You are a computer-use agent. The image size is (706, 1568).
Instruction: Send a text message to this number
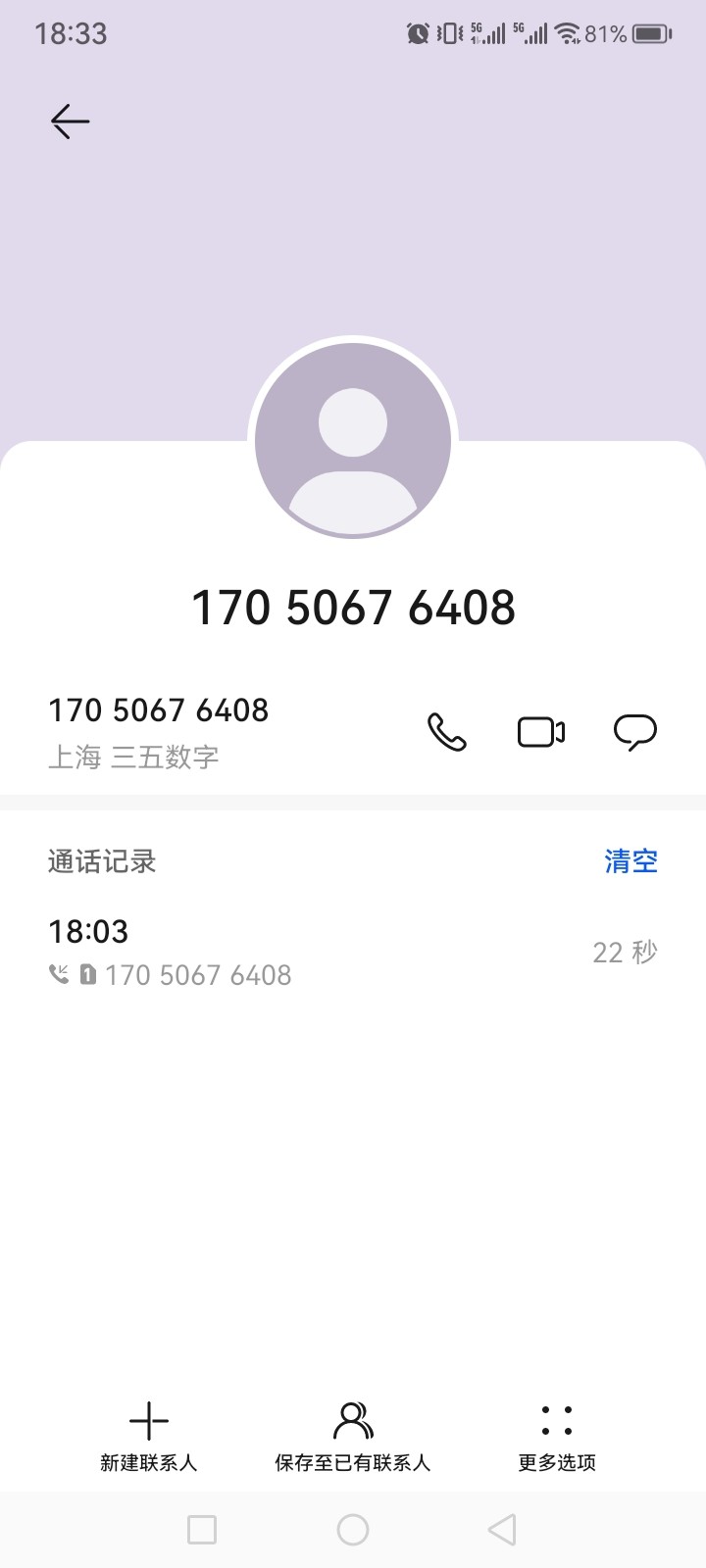[634, 732]
